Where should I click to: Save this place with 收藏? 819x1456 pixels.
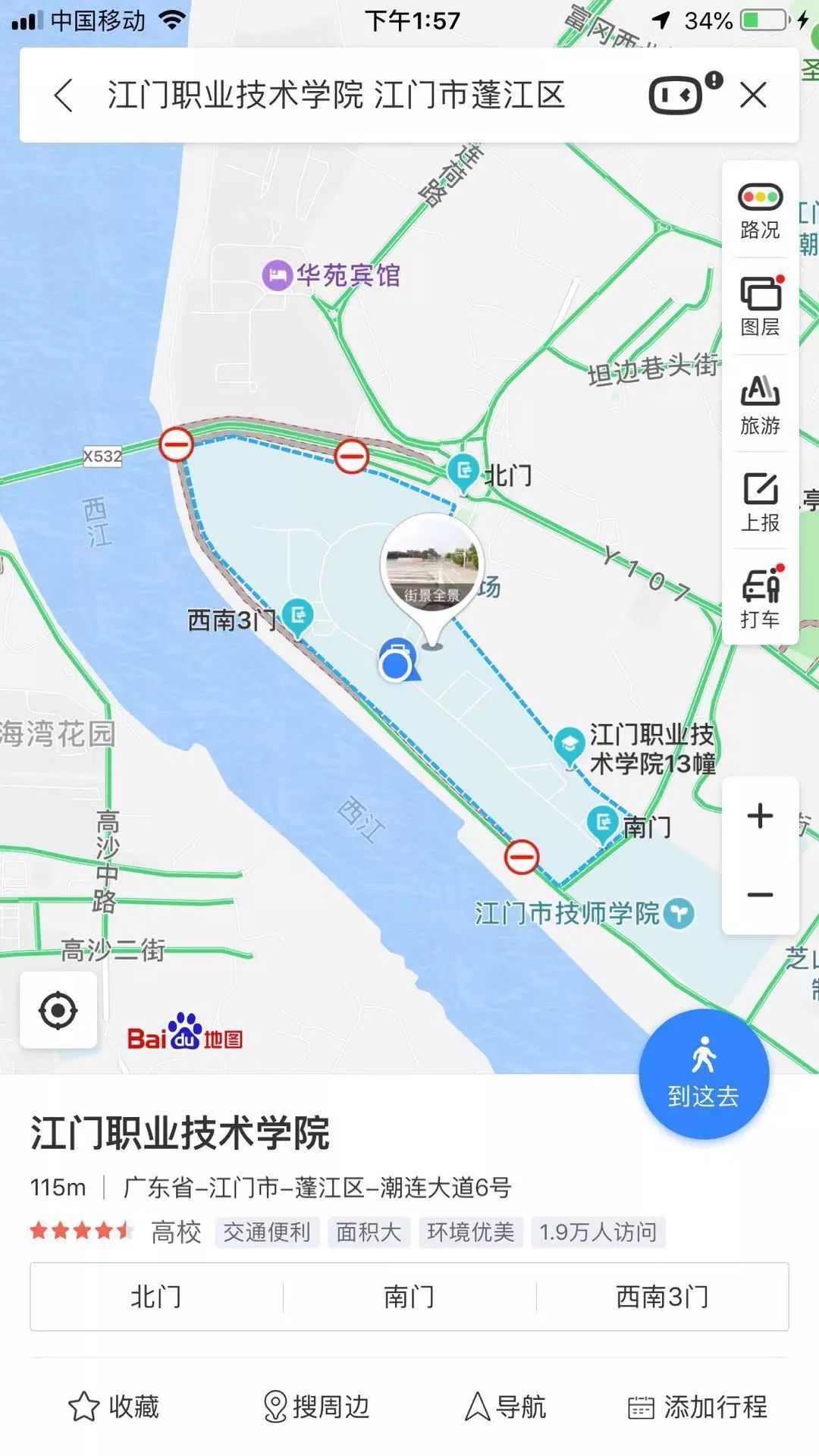tap(115, 1407)
